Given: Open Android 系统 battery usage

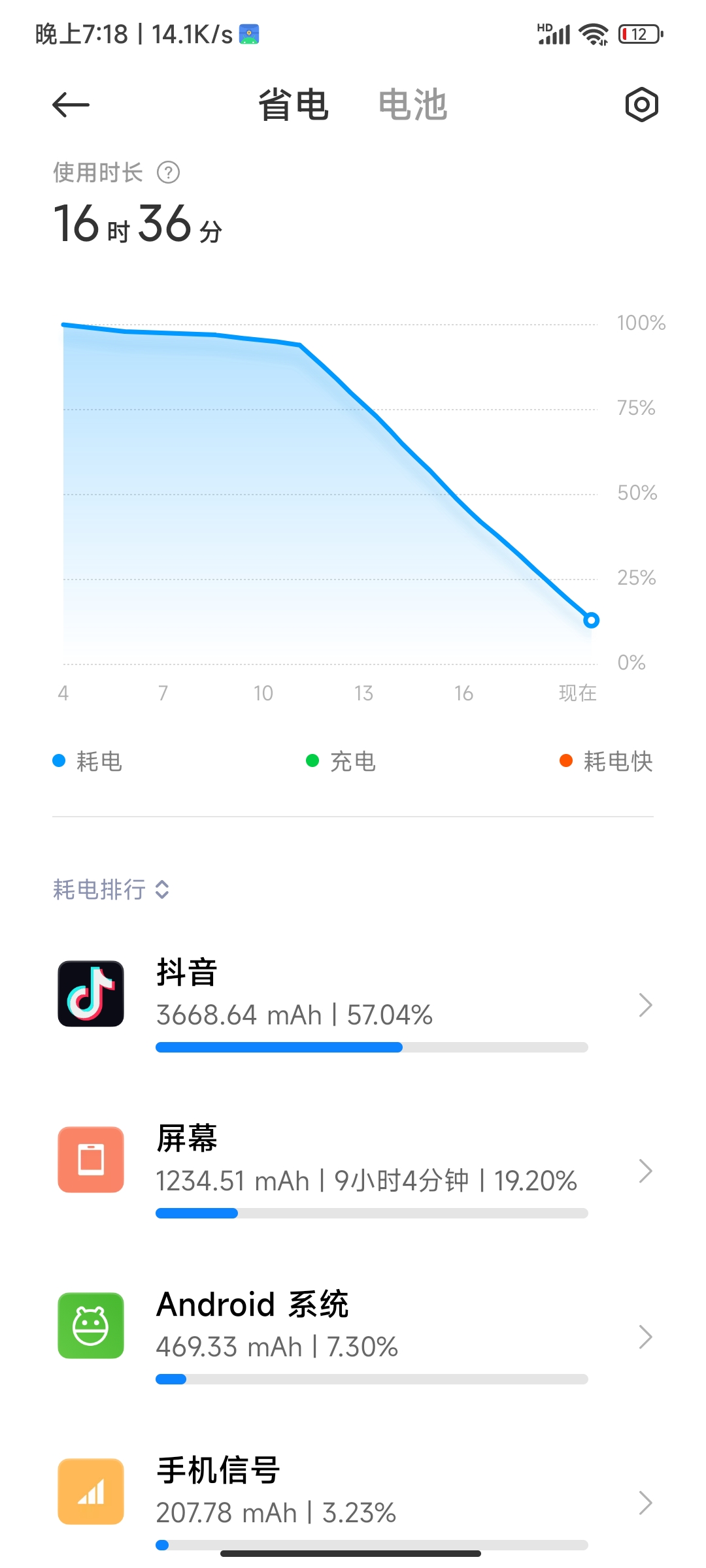Looking at the screenshot, I should pyautogui.click(x=353, y=1336).
